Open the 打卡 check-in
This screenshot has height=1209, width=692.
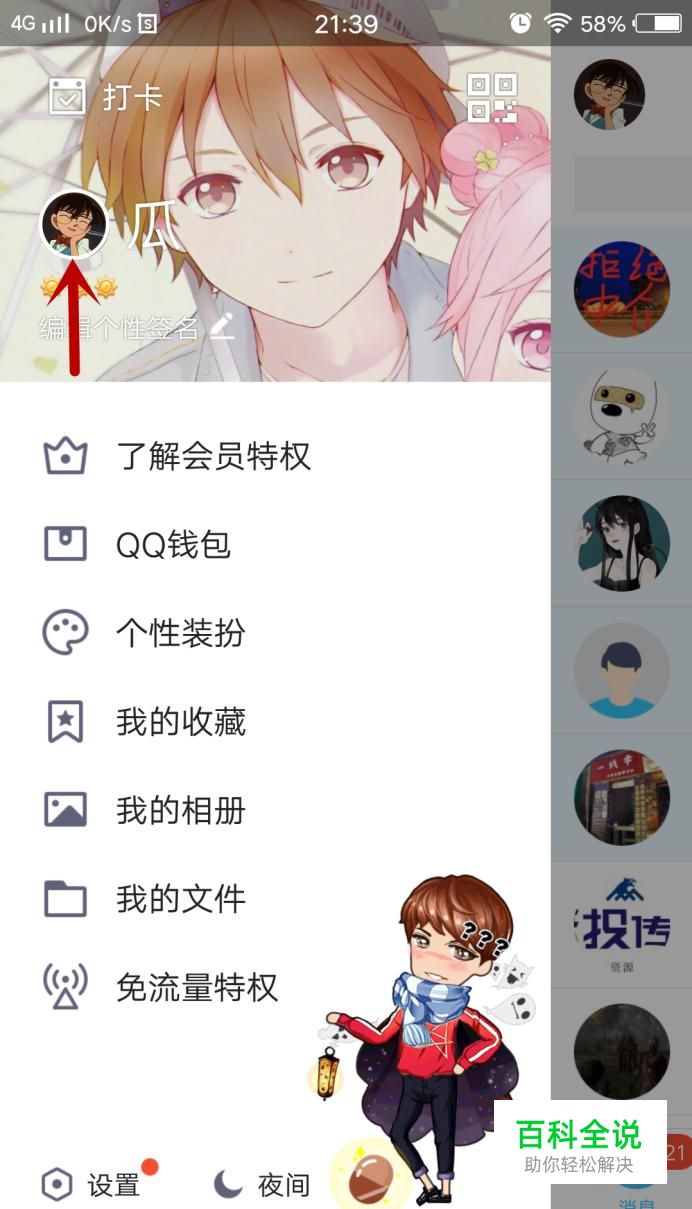click(x=106, y=97)
